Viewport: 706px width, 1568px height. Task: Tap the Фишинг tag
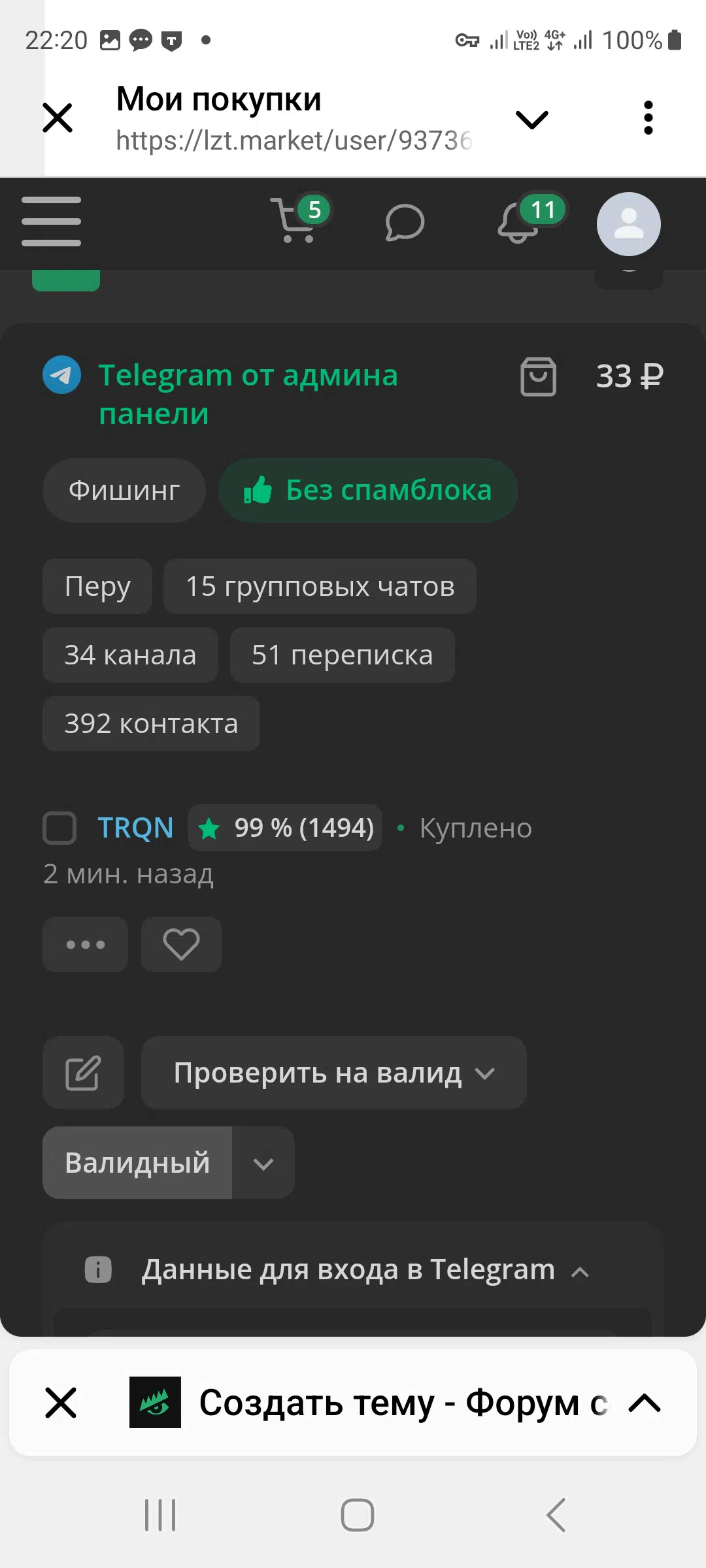point(124,490)
